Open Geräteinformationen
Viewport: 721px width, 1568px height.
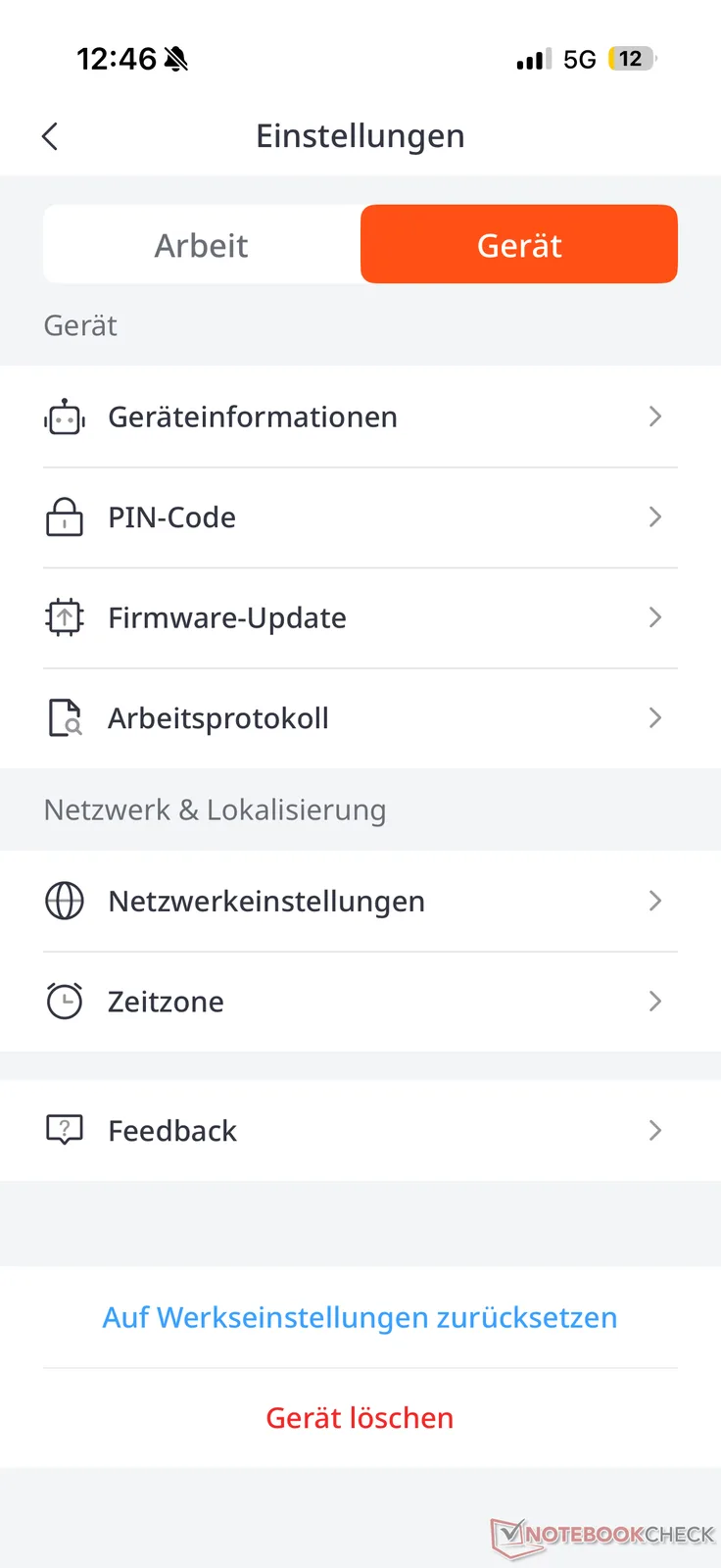(360, 417)
